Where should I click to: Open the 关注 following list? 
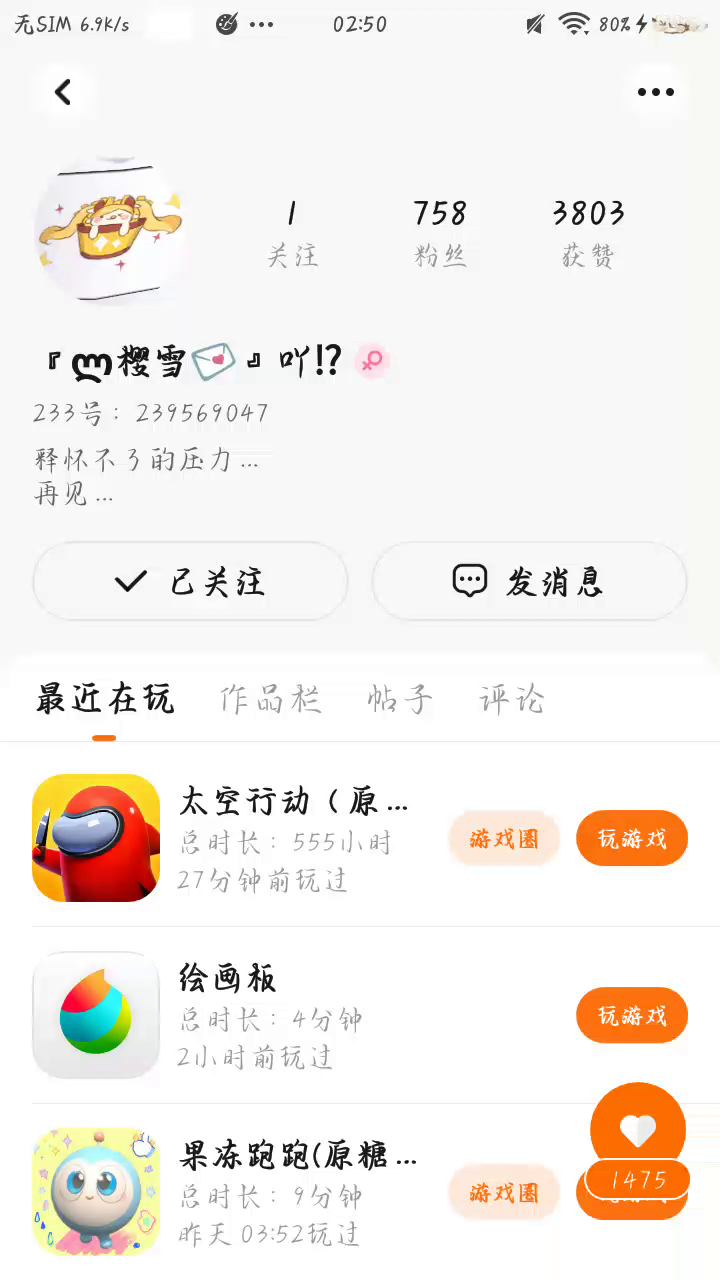(292, 232)
